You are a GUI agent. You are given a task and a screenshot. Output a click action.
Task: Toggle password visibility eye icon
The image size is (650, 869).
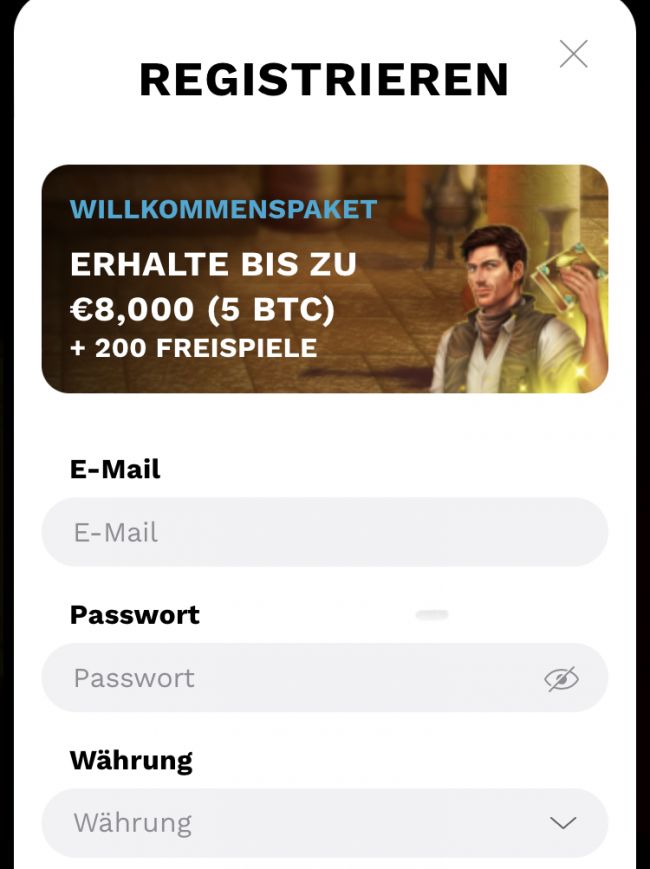(x=561, y=679)
